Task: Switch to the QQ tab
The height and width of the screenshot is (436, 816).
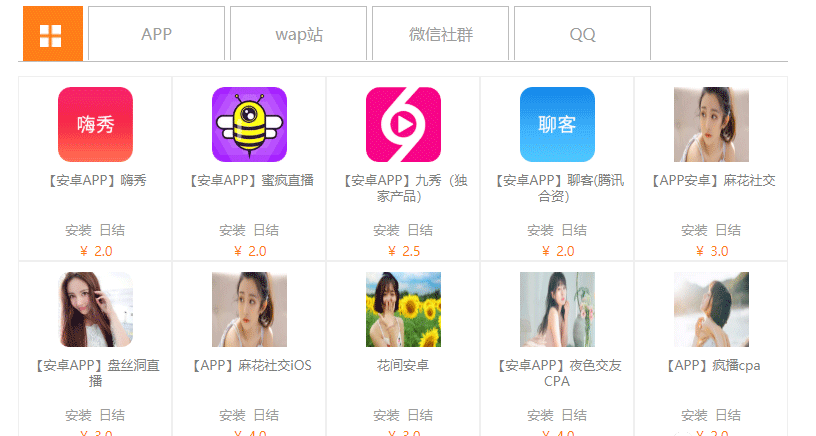Action: tap(582, 34)
